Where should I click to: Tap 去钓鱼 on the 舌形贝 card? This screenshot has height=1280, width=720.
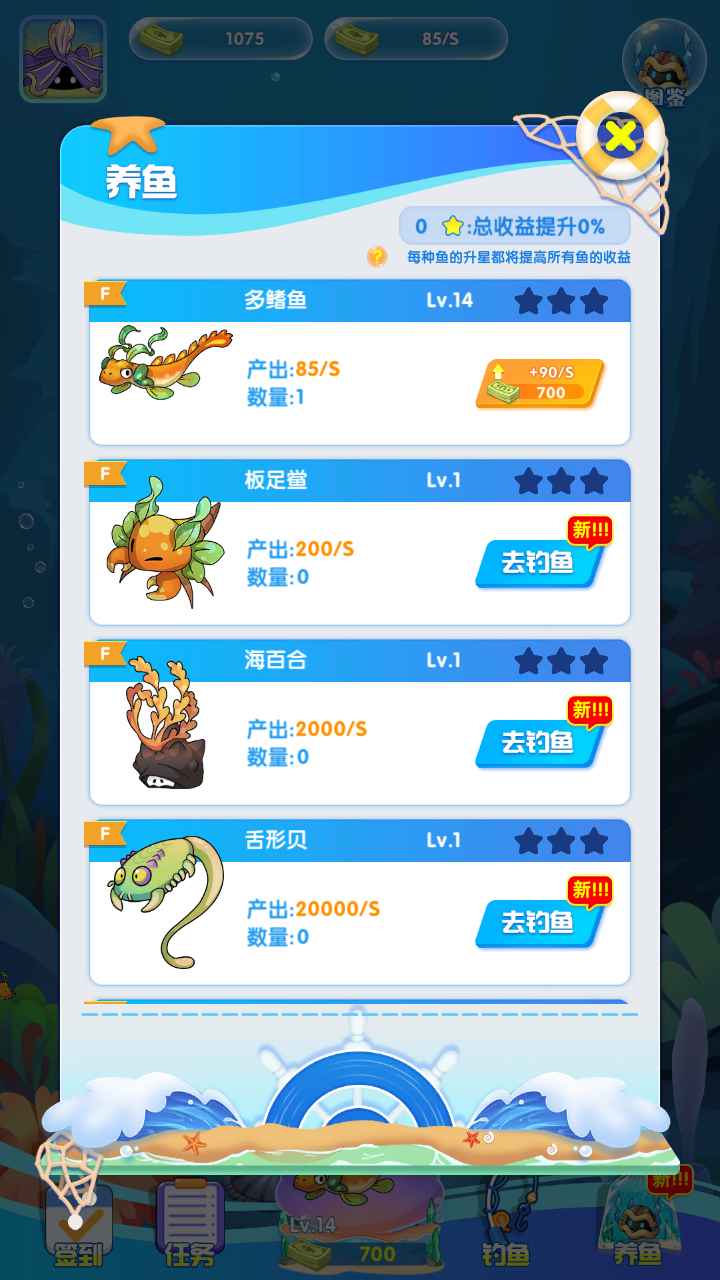coord(540,923)
